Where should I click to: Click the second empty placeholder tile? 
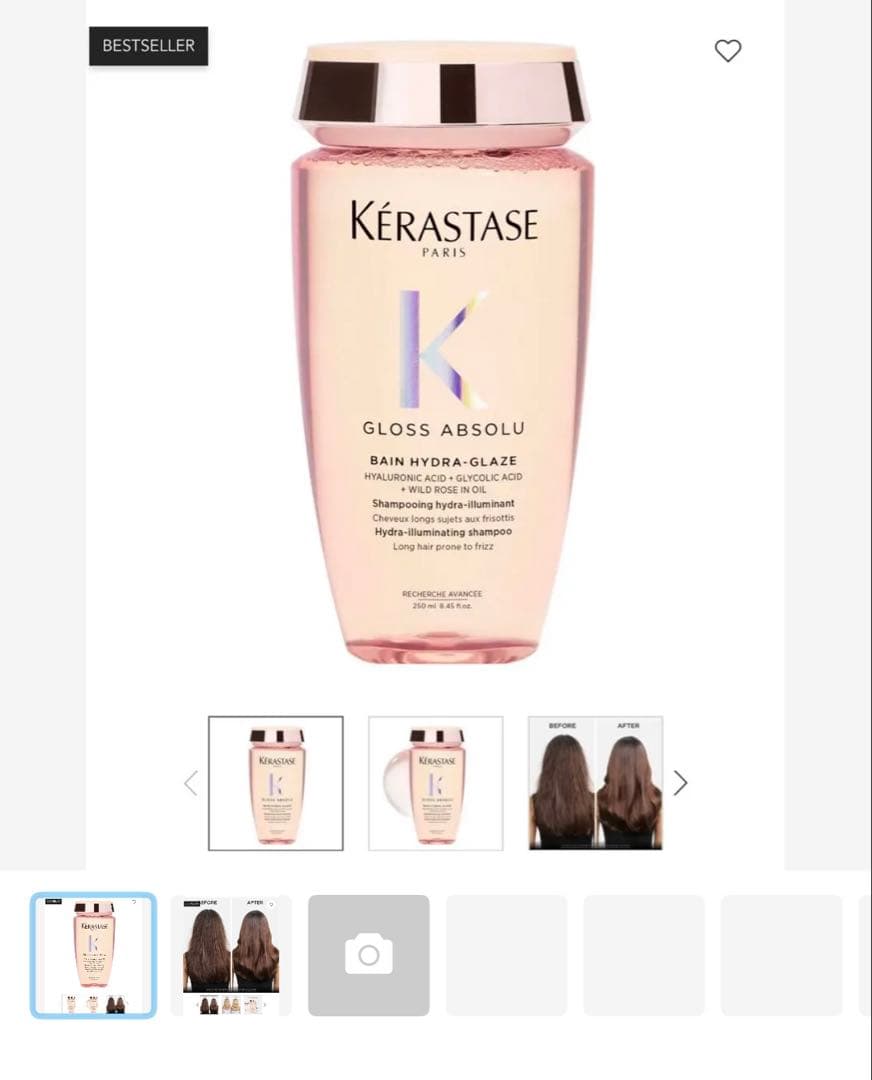tap(644, 953)
